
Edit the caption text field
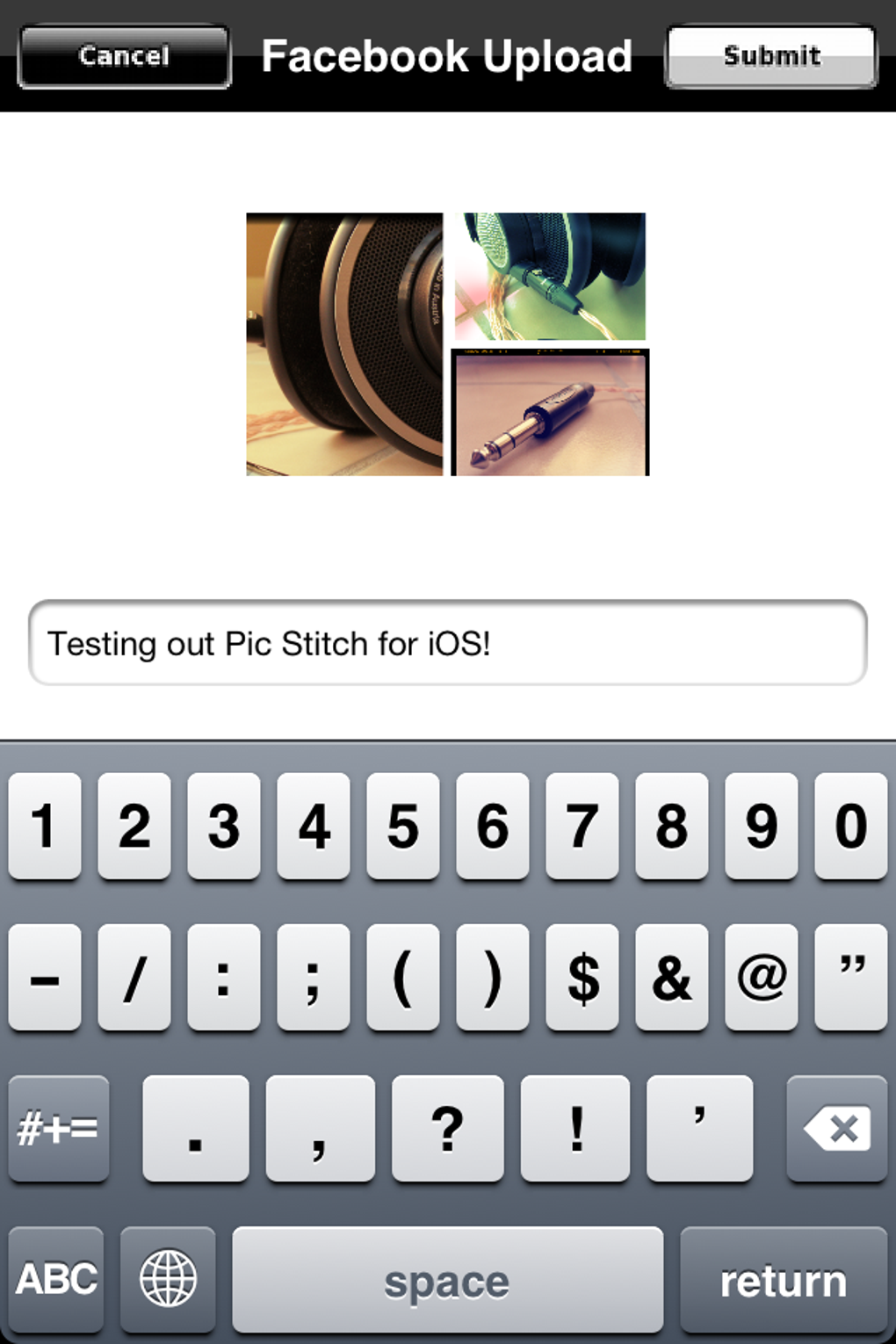click(x=447, y=643)
